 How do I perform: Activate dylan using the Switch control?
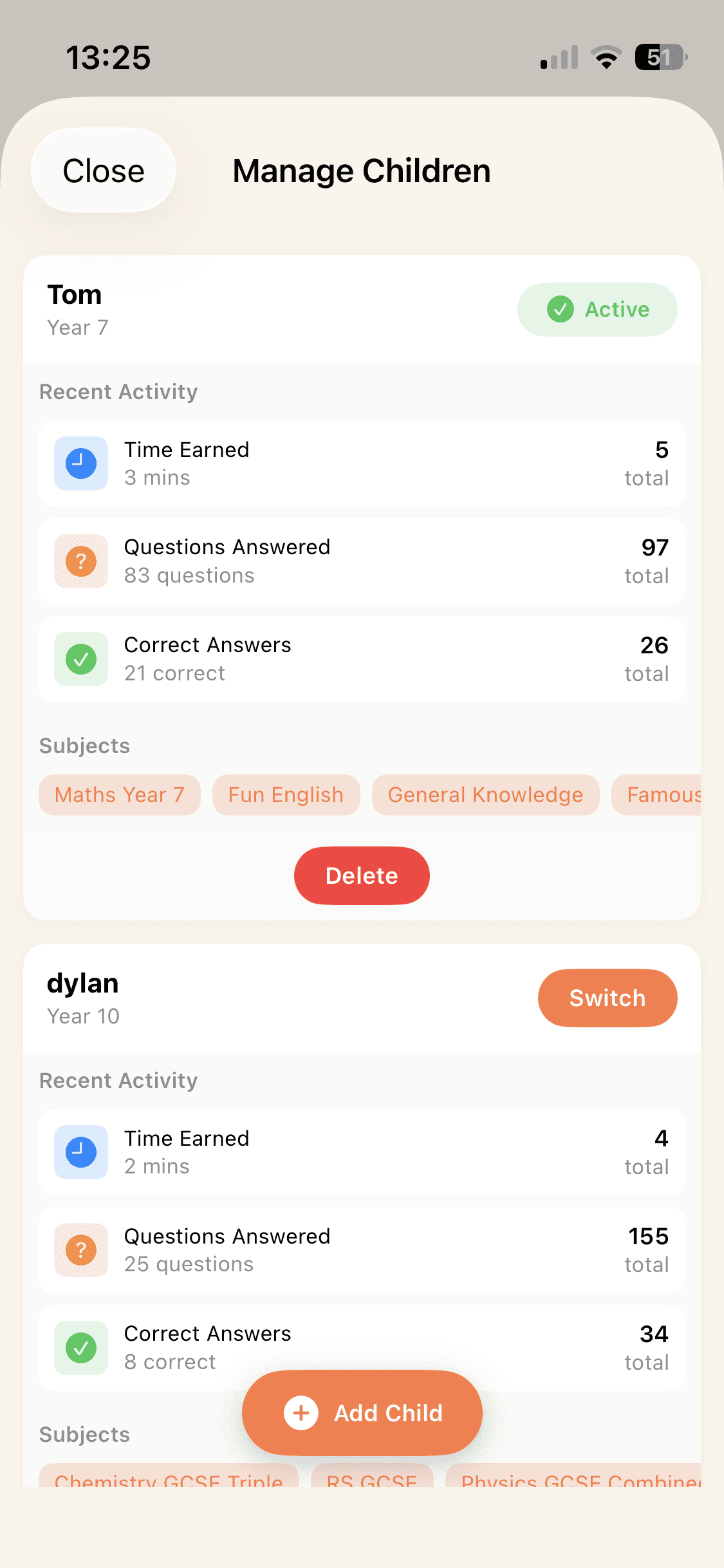point(607,997)
